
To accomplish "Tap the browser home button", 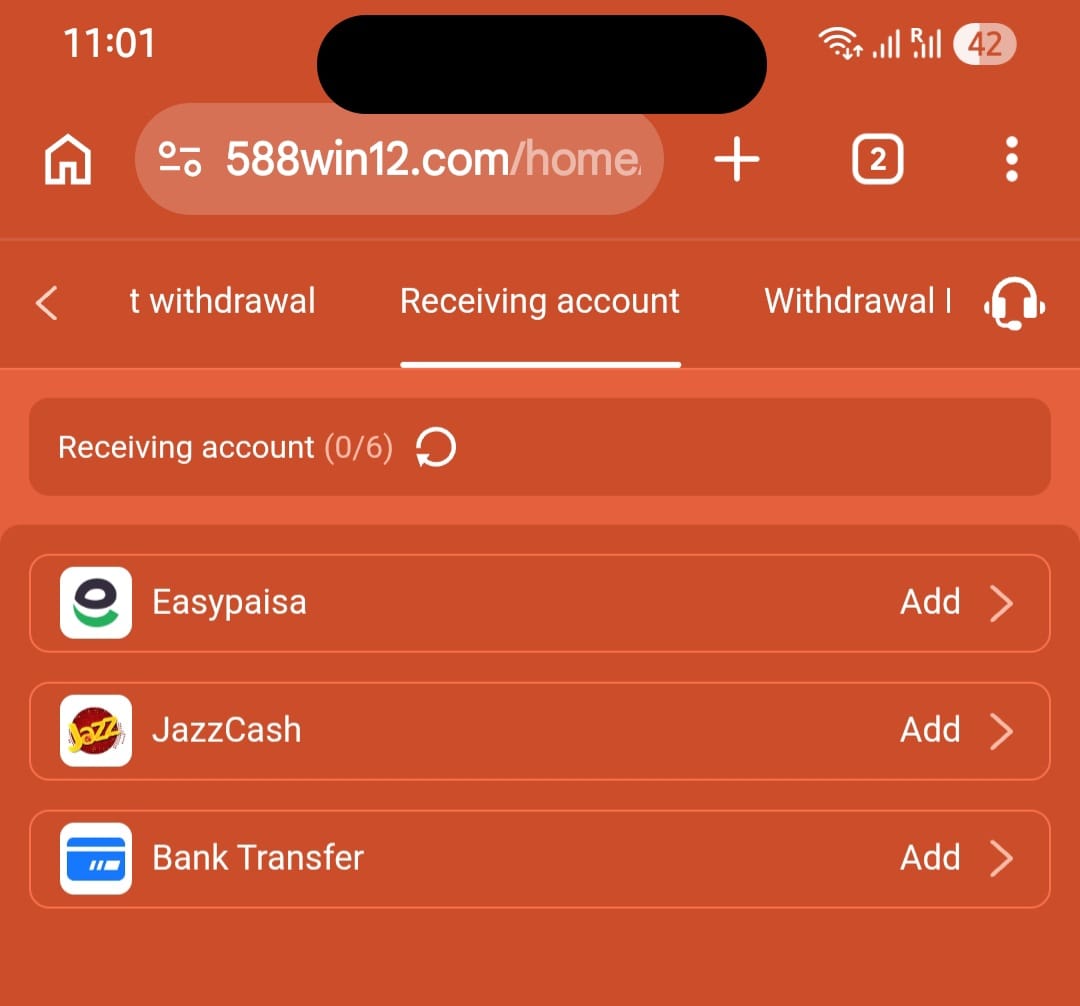I will [68, 160].
